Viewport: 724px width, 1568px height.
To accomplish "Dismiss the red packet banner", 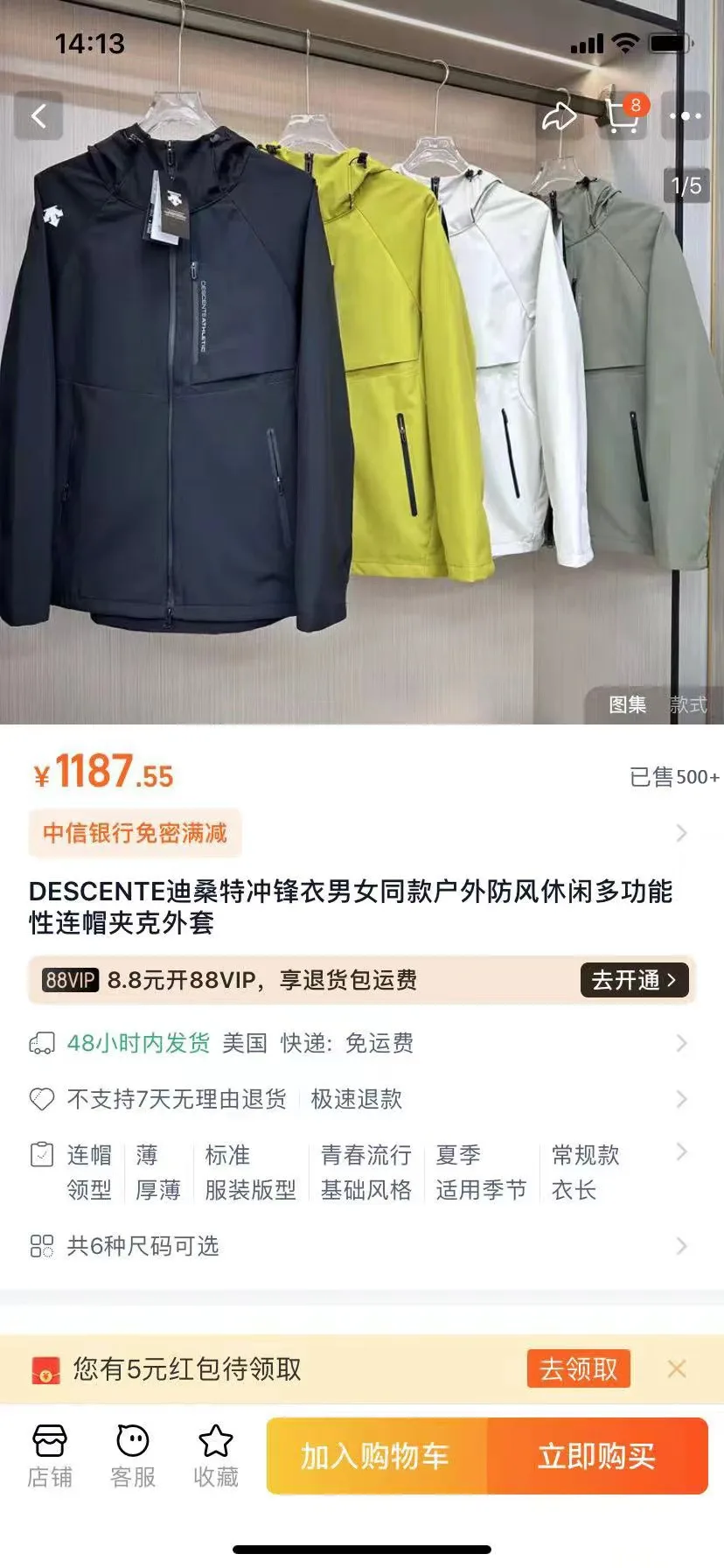I will (x=677, y=1368).
